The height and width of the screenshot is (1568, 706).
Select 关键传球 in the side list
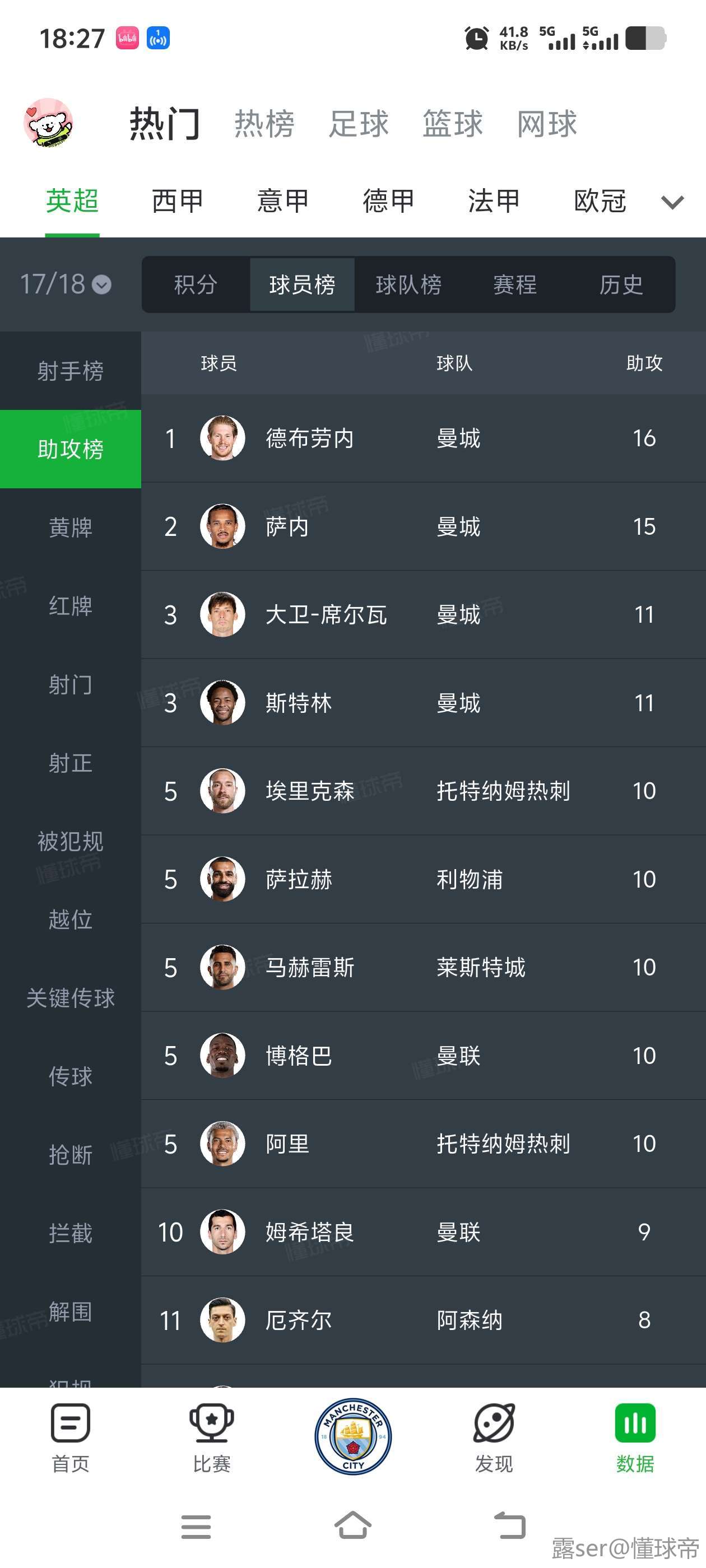pos(71,998)
